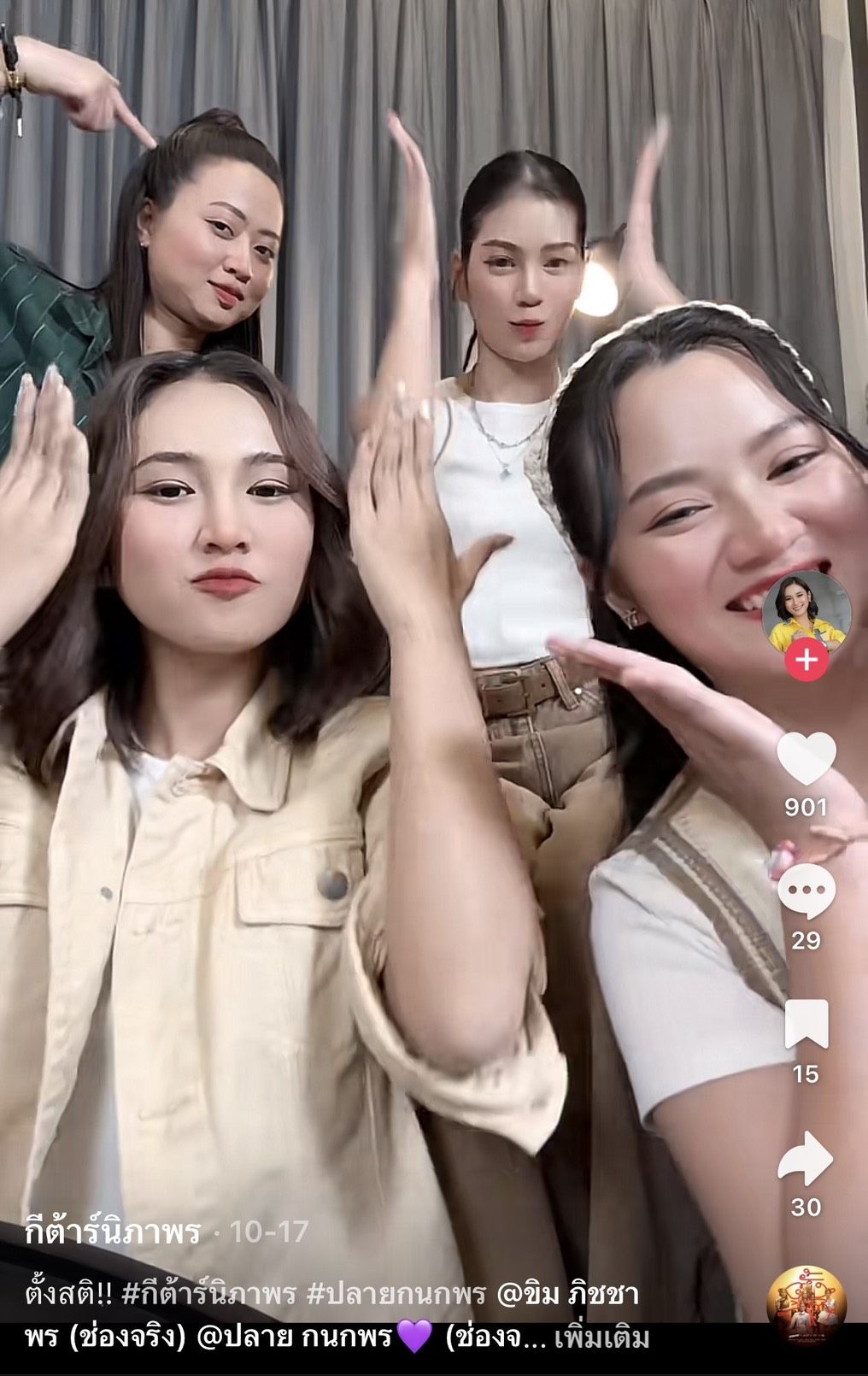Open the spinning sound disc

tap(806, 1304)
